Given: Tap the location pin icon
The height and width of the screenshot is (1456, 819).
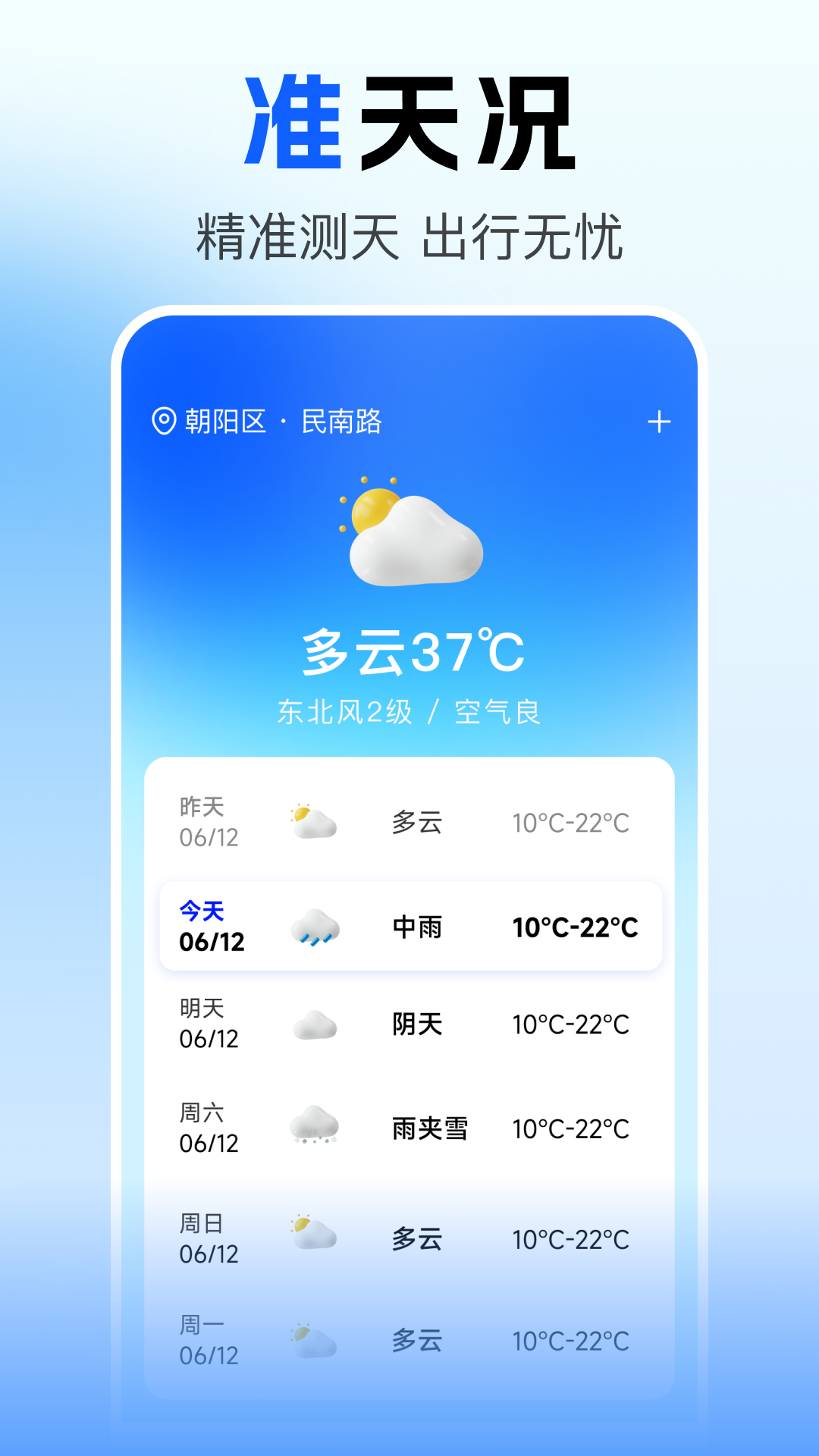Looking at the screenshot, I should 162,423.
